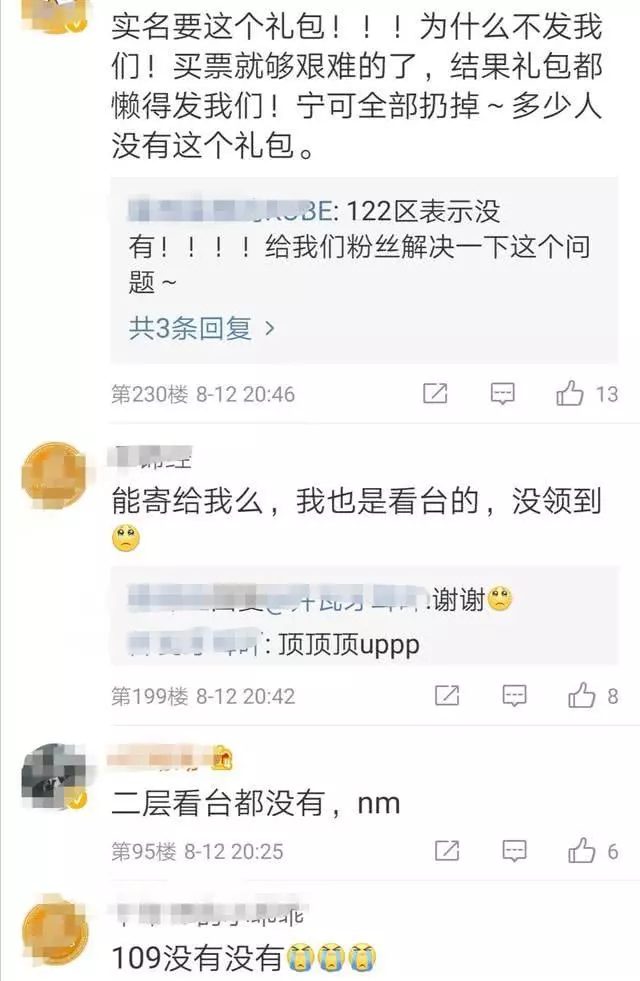This screenshot has height=981, width=640.
Task: Open avatar of commenter on floor 95
Action: pyautogui.click(x=55, y=777)
